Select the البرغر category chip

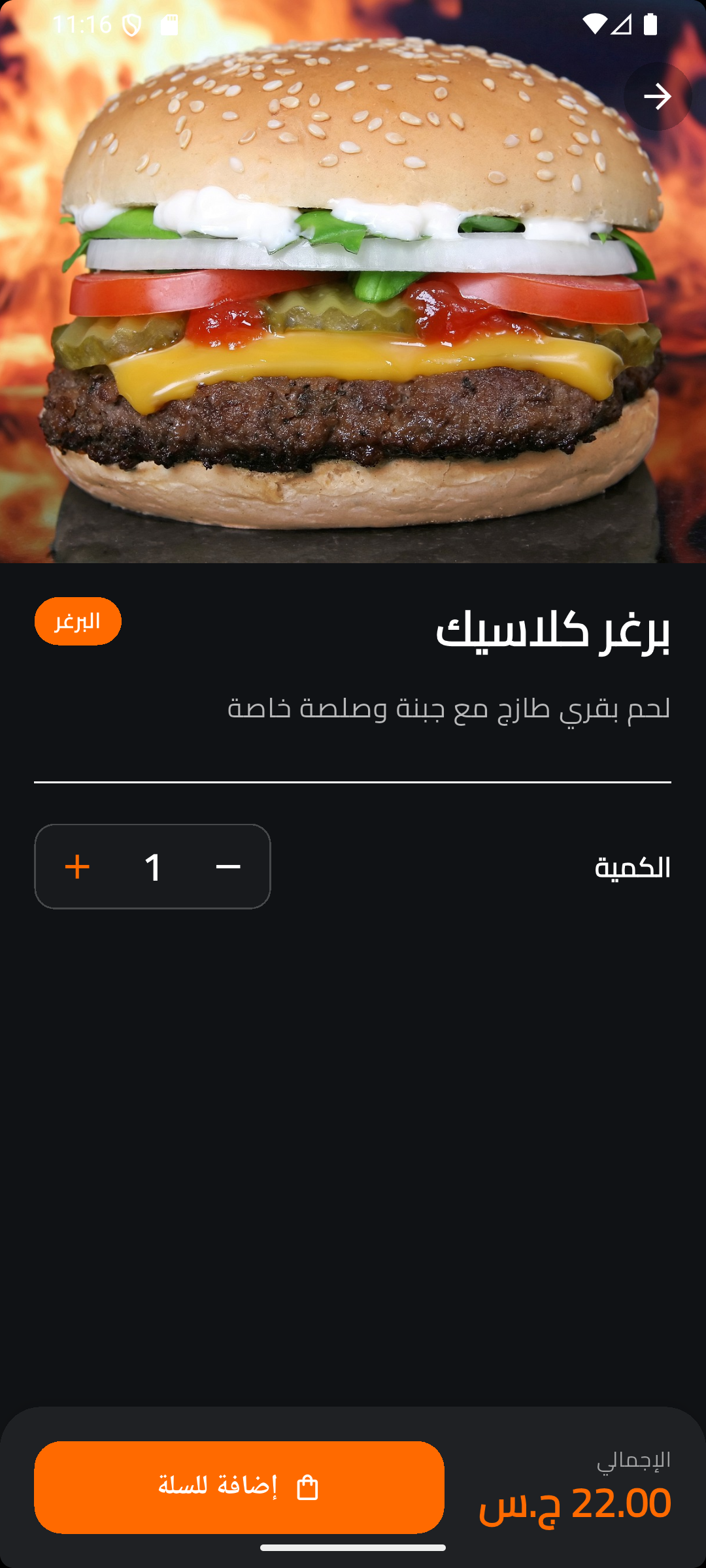(x=78, y=621)
